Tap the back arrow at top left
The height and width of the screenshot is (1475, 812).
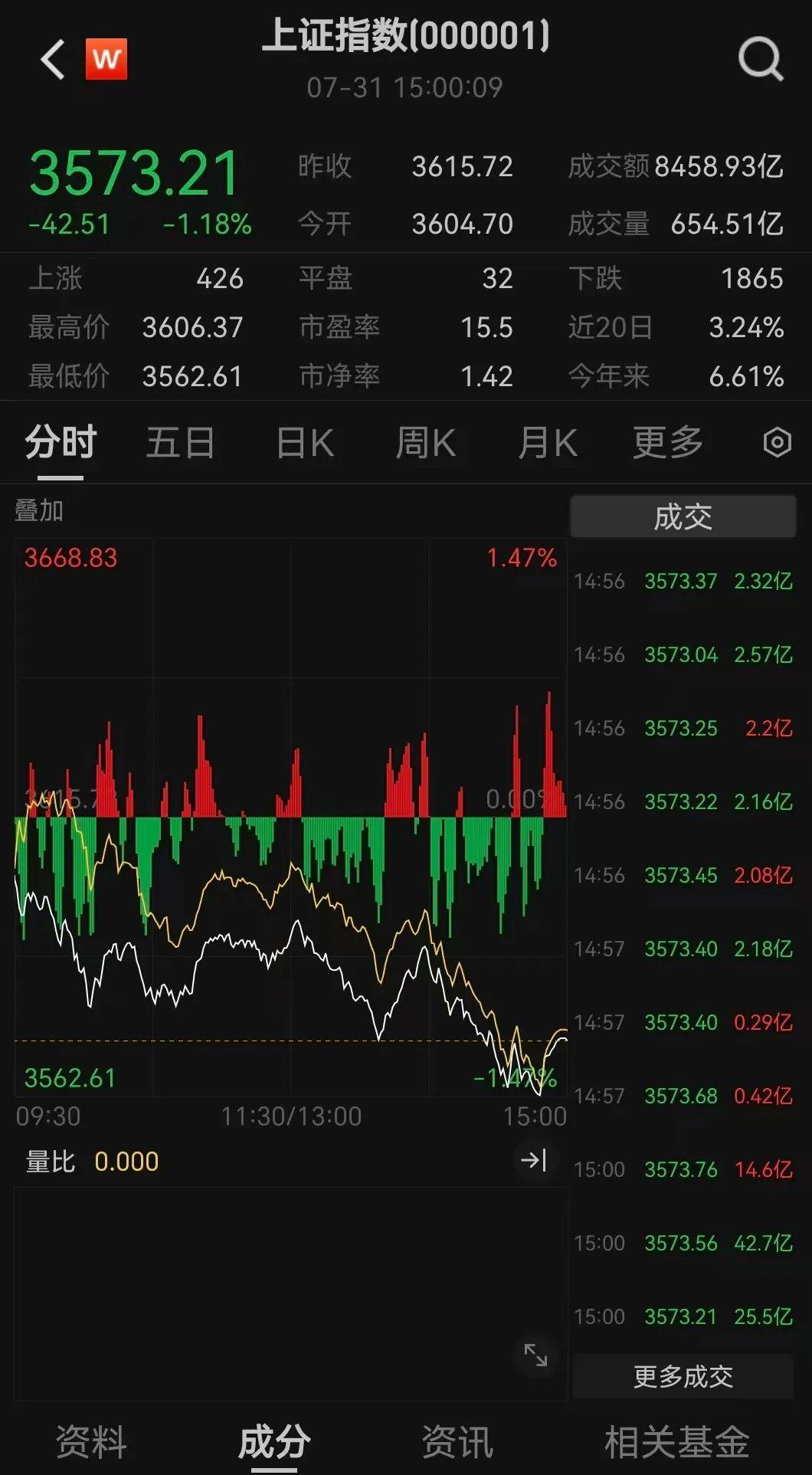[51, 60]
